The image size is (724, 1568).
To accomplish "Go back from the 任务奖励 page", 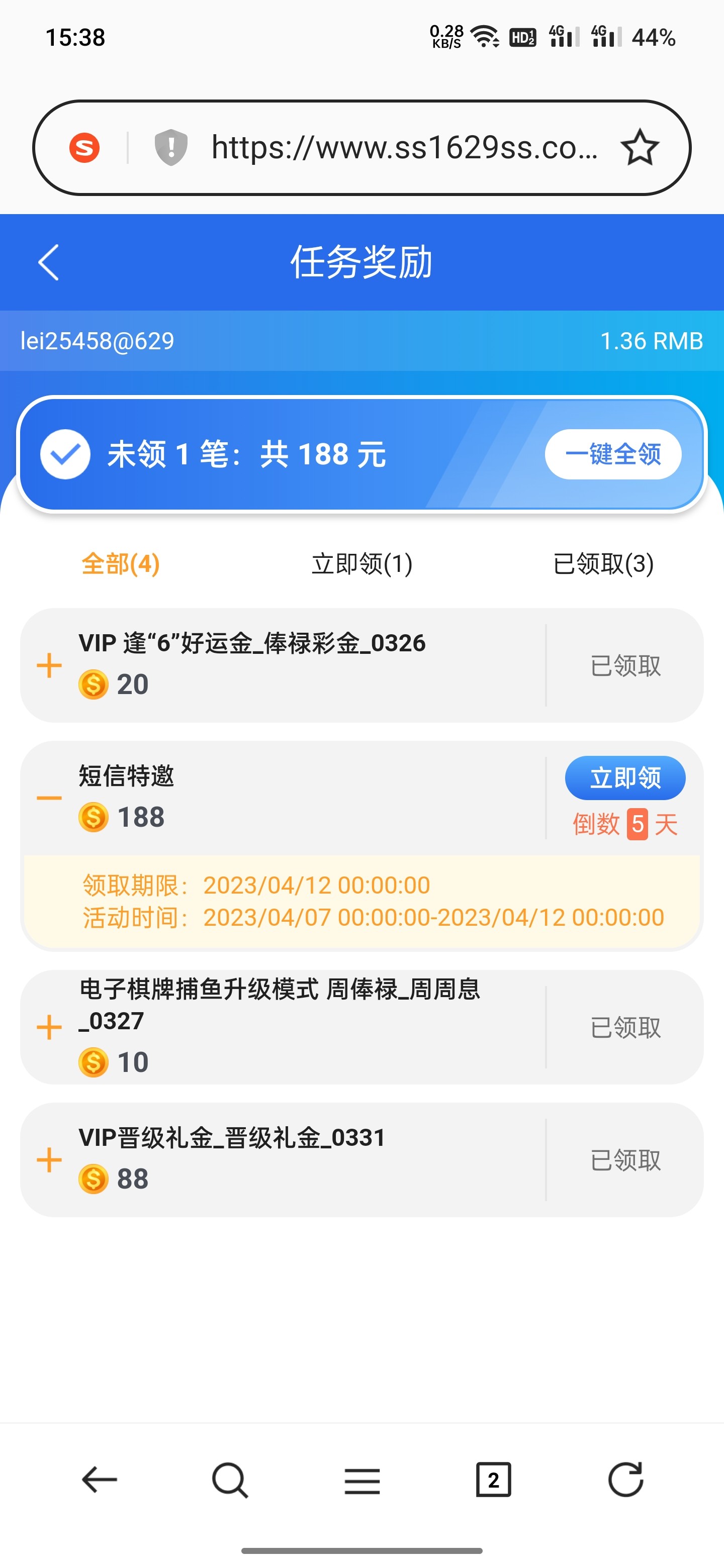I will tap(48, 262).
